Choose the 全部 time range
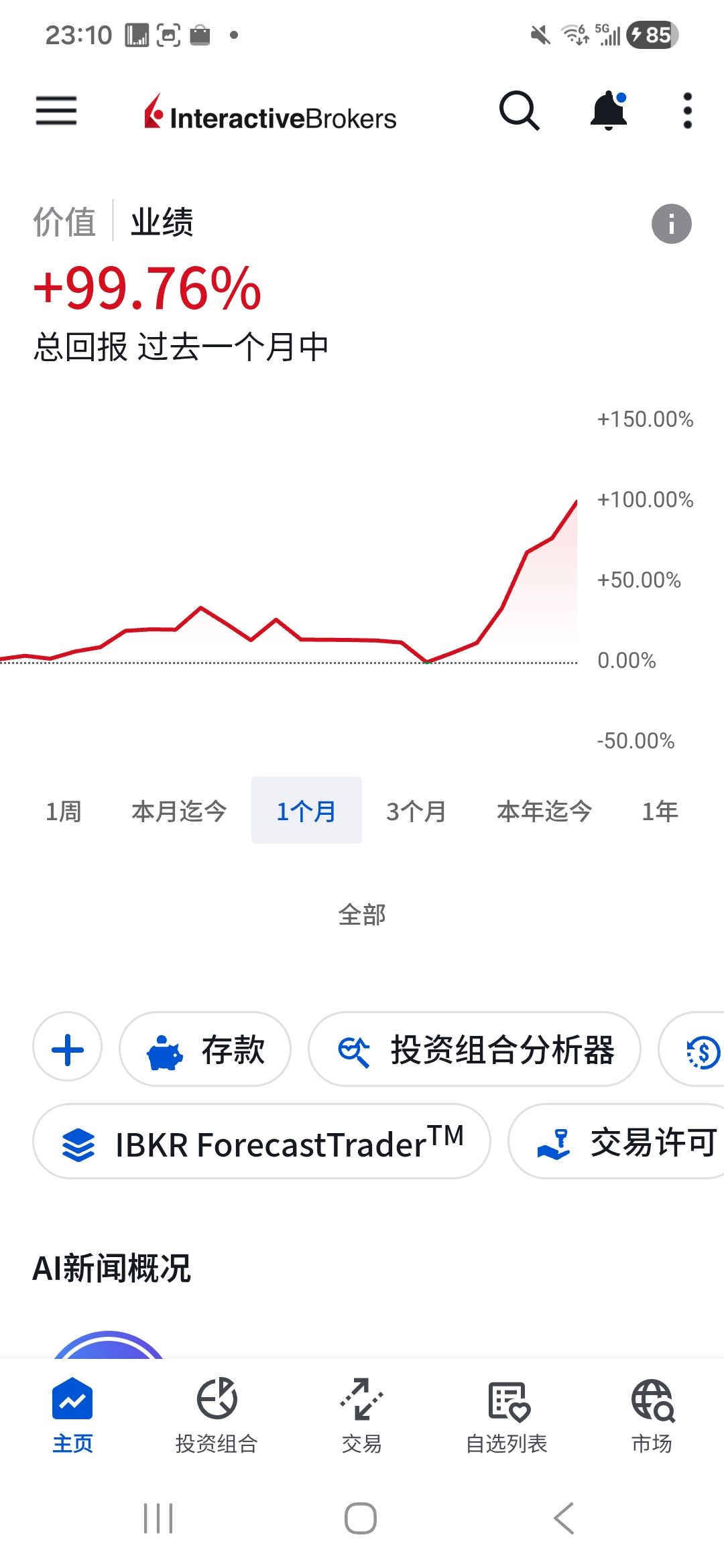724x1568 pixels. (x=362, y=915)
